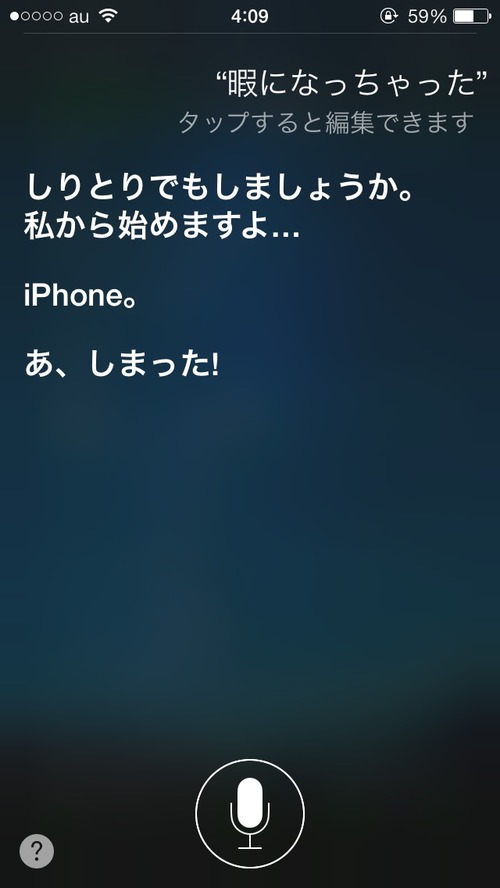The image size is (500, 888).
Task: Tap the microphone button to speak
Action: (250, 814)
